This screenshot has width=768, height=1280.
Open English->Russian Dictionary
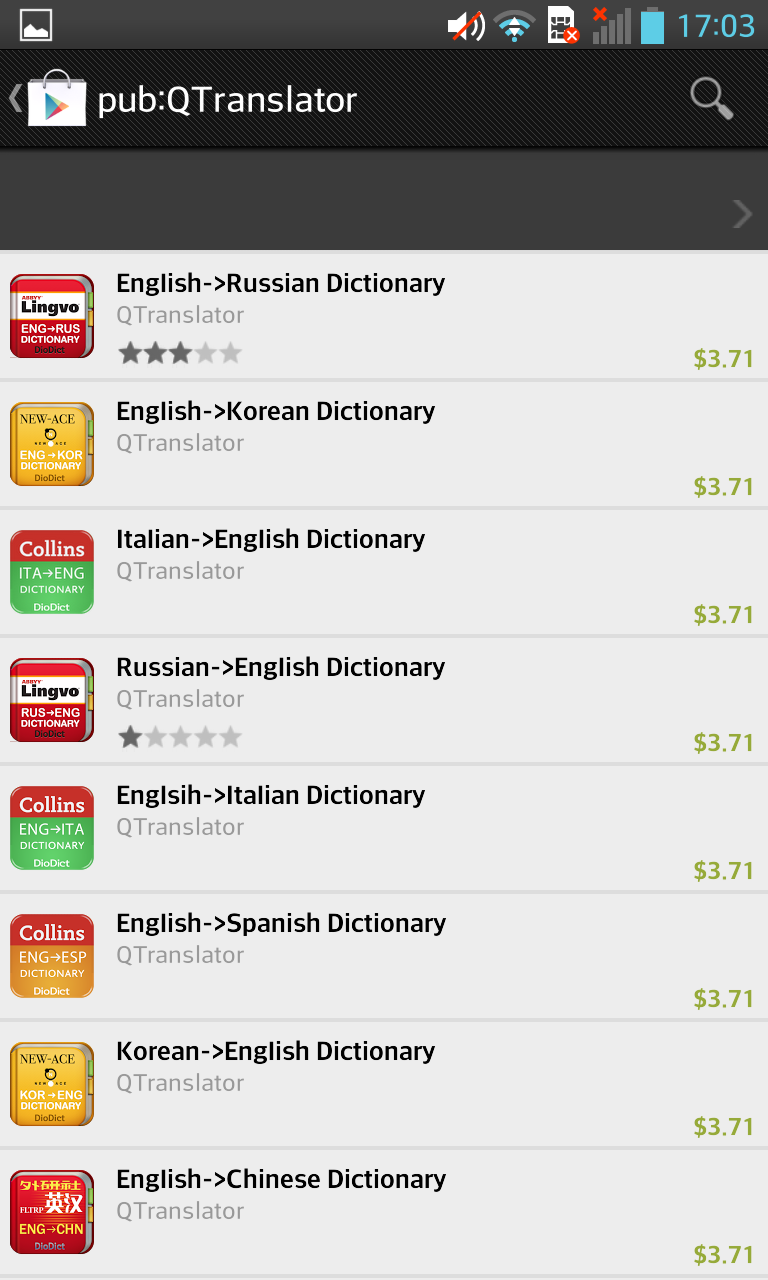pos(384,316)
